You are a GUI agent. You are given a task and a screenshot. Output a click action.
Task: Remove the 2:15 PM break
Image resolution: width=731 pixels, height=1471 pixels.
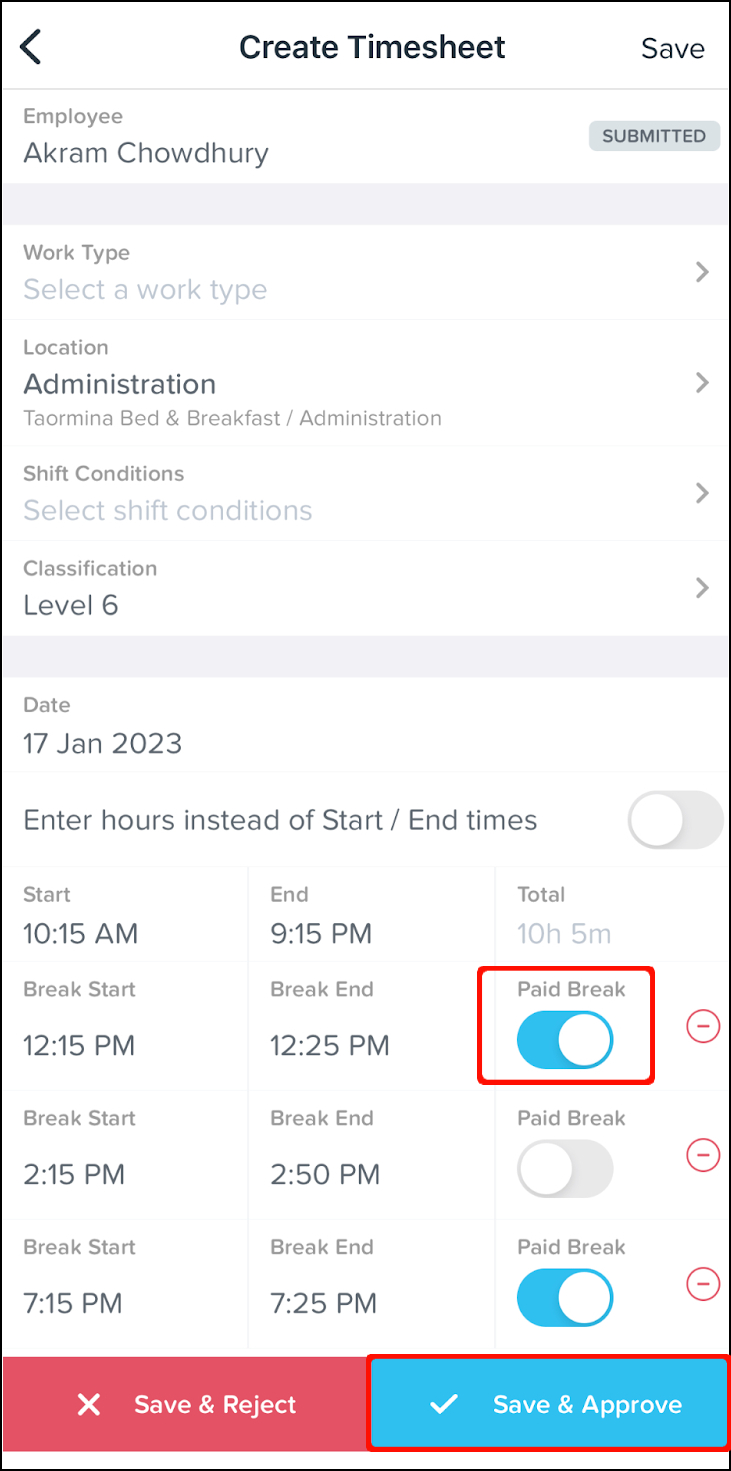click(703, 1155)
